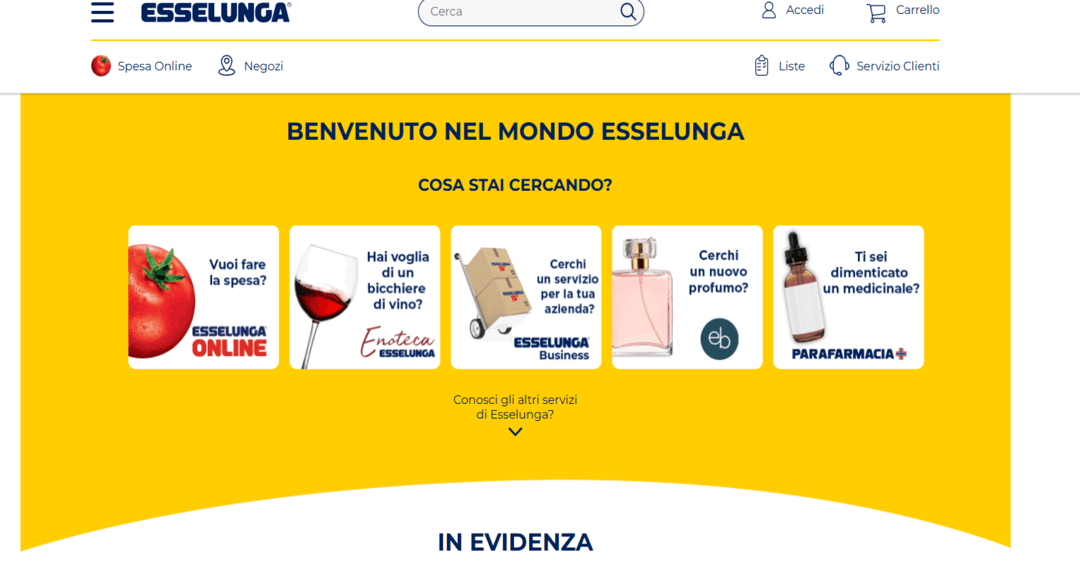This screenshot has height=580, width=1080.
Task: Open Liste shopping lists
Action: [779, 66]
